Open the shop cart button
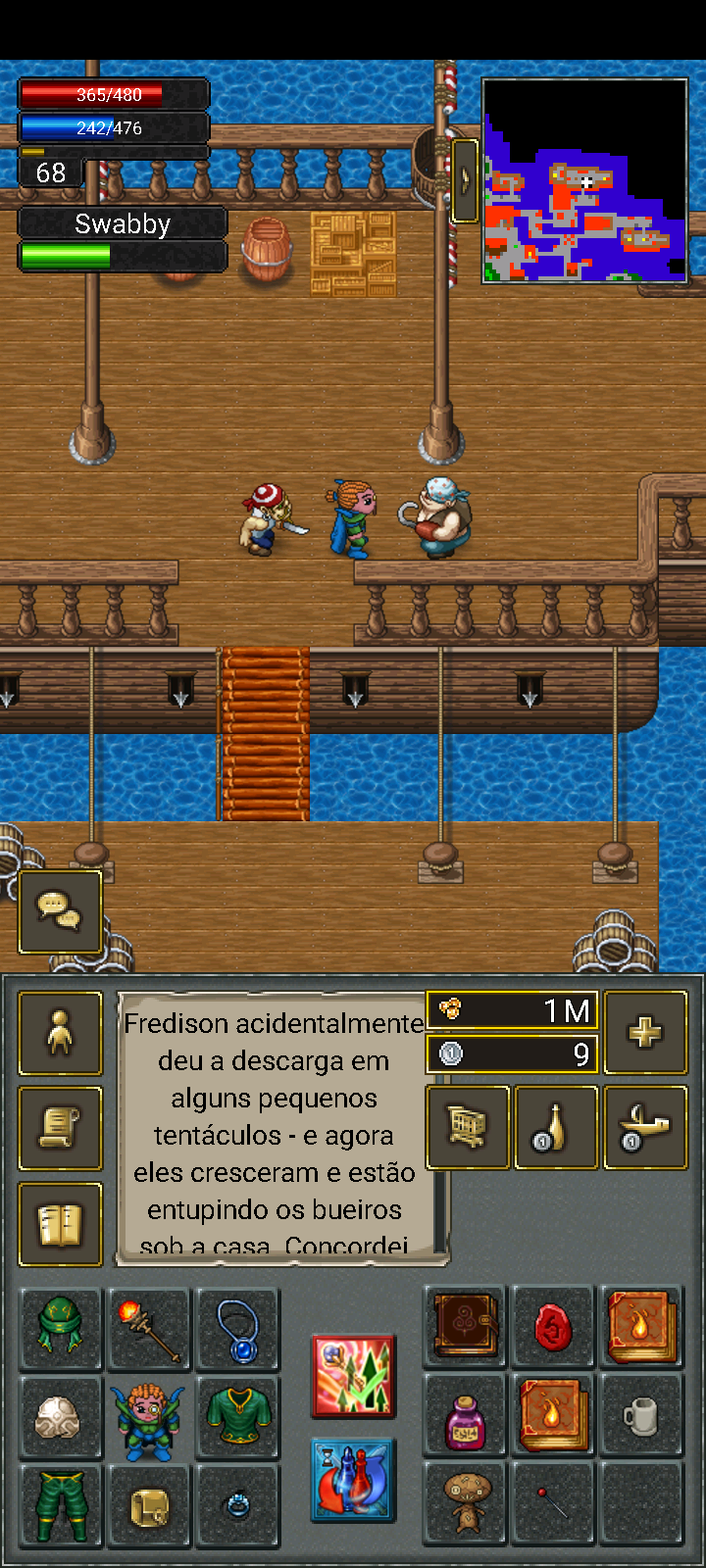The width and height of the screenshot is (706, 1568). [468, 1127]
